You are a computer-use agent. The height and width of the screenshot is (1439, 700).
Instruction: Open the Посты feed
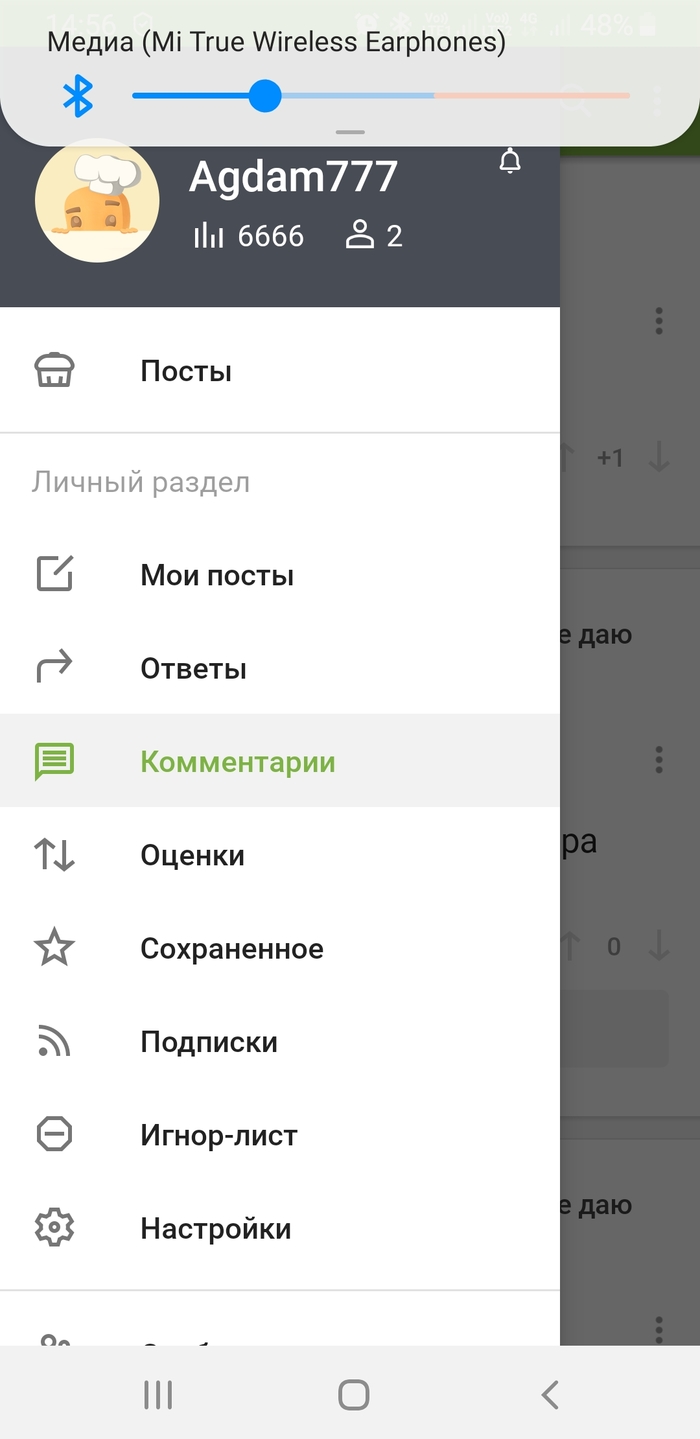tap(186, 371)
